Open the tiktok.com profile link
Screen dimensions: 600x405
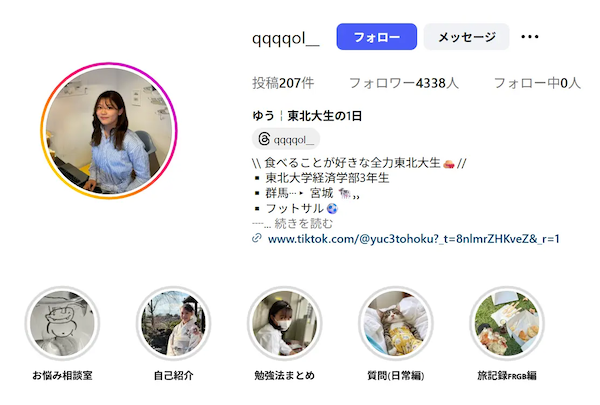tap(413, 239)
